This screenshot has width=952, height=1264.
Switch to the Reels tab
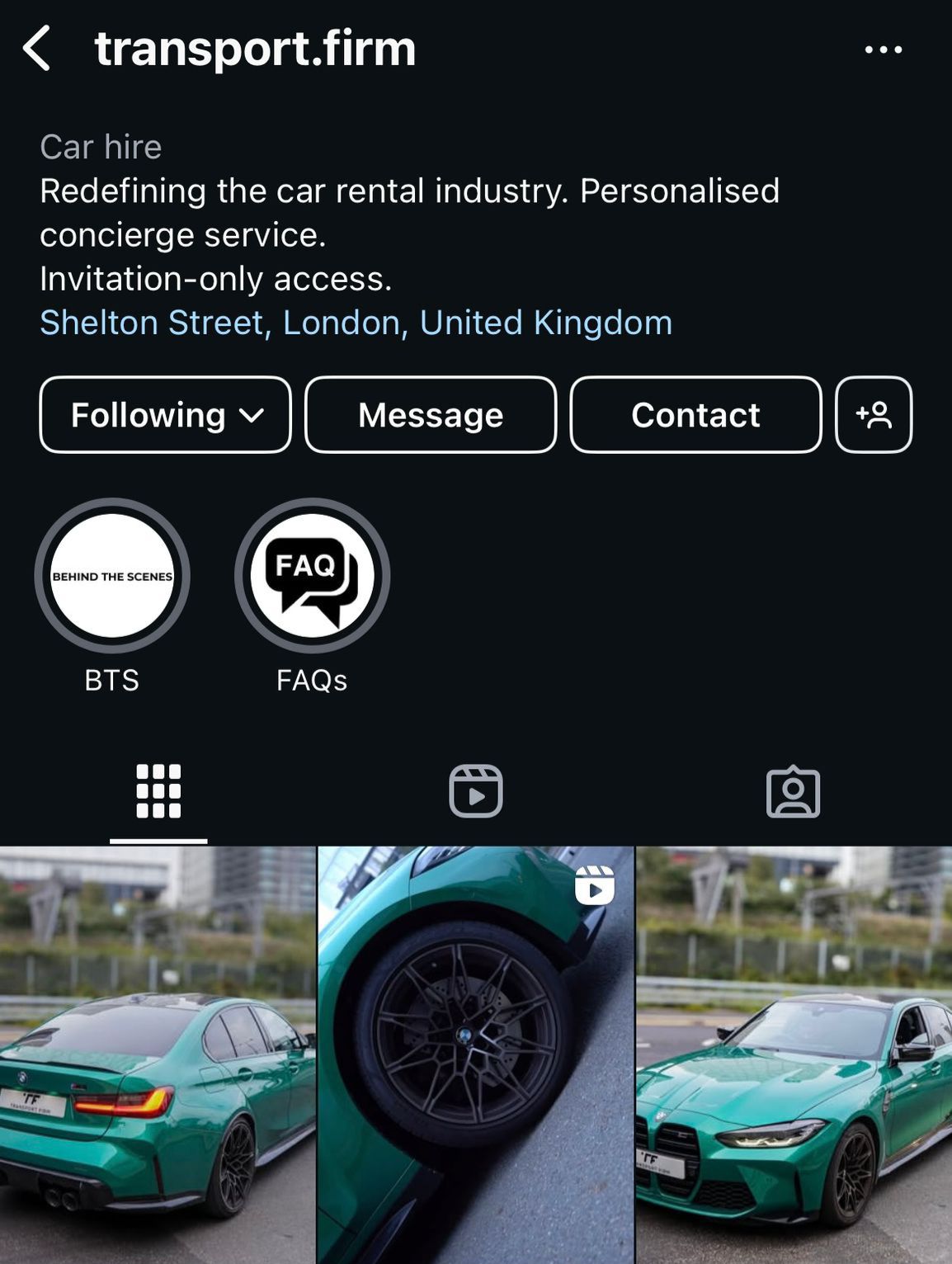(476, 791)
